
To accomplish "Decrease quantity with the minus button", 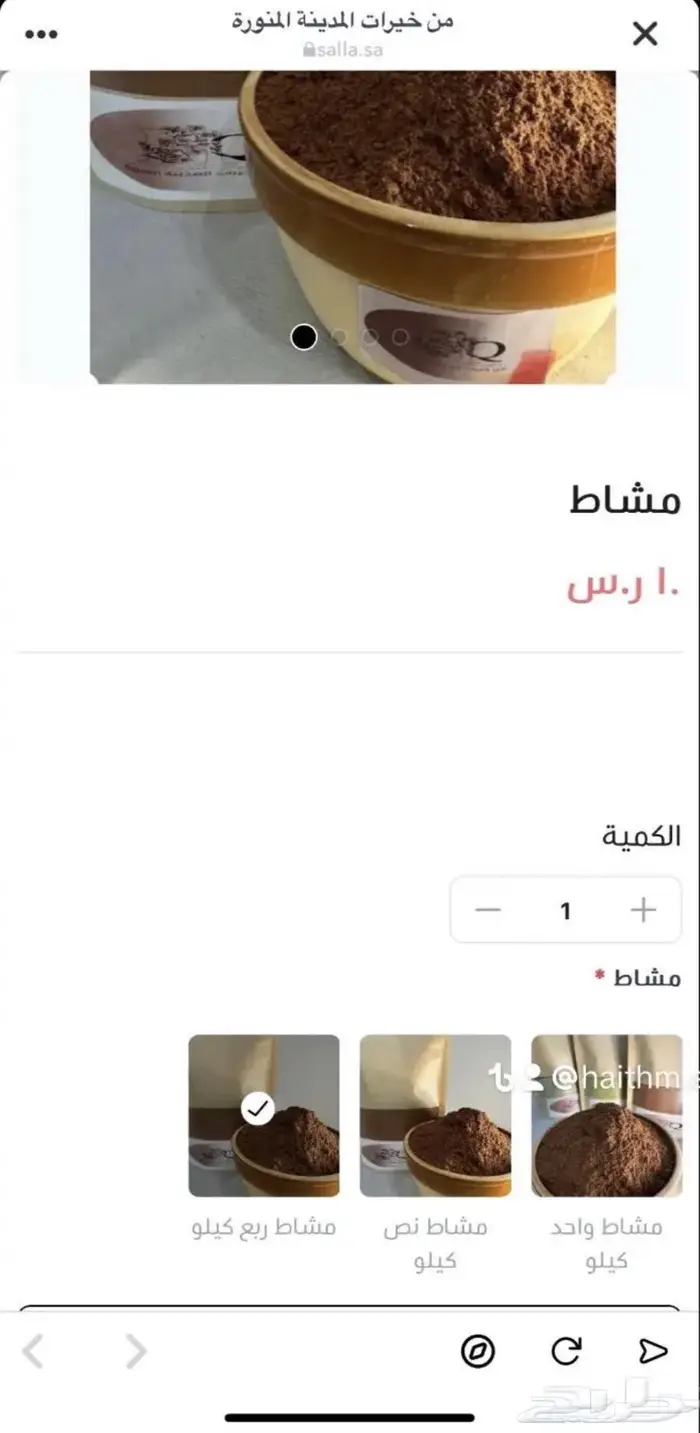I will (x=488, y=910).
